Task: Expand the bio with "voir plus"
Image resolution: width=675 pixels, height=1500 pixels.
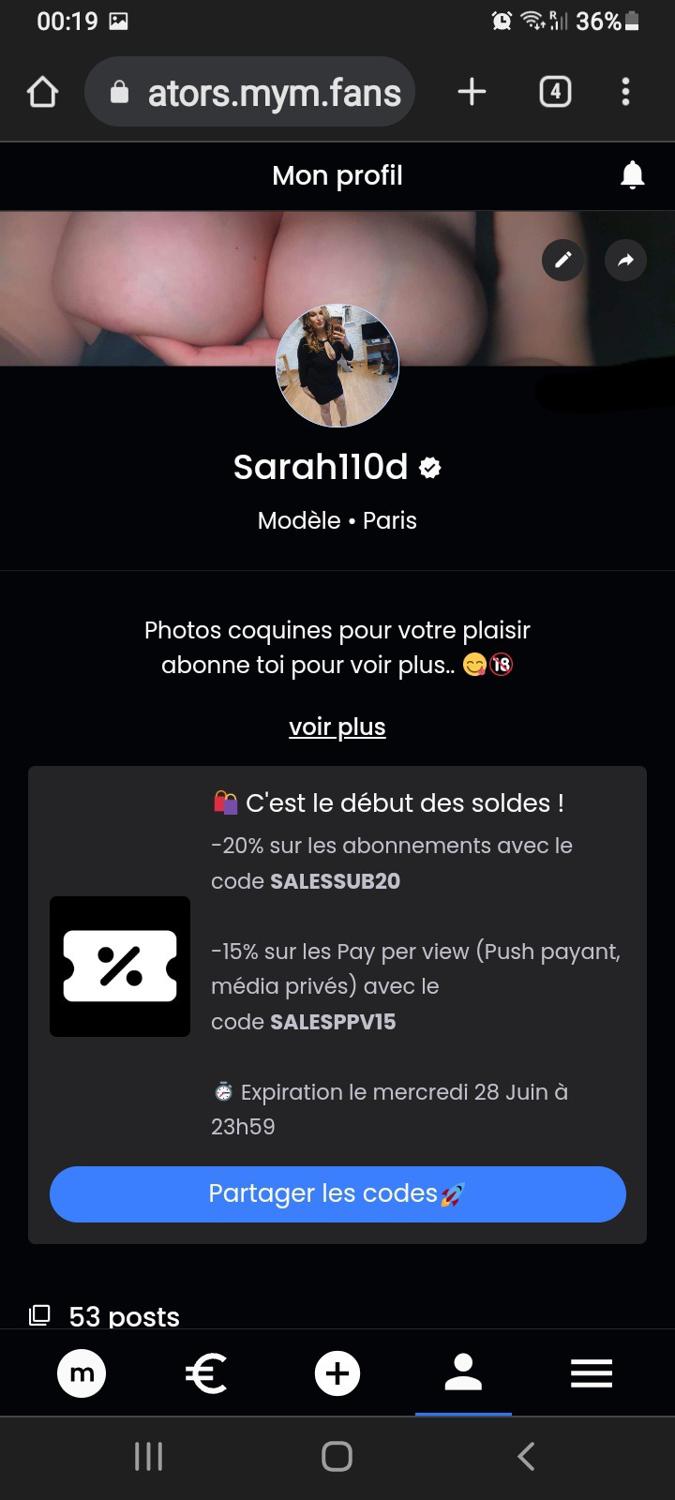Action: pos(337,727)
